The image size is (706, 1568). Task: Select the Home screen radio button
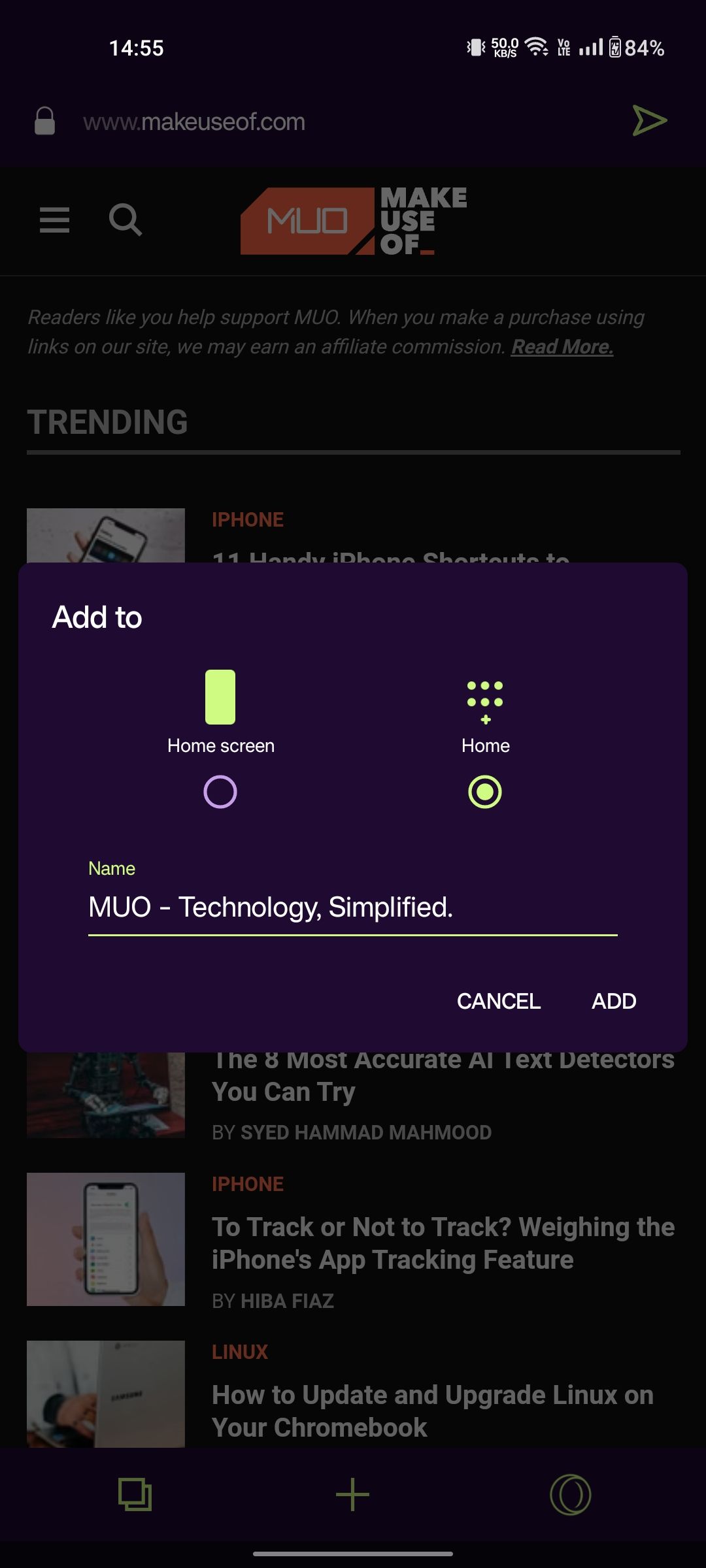click(221, 791)
